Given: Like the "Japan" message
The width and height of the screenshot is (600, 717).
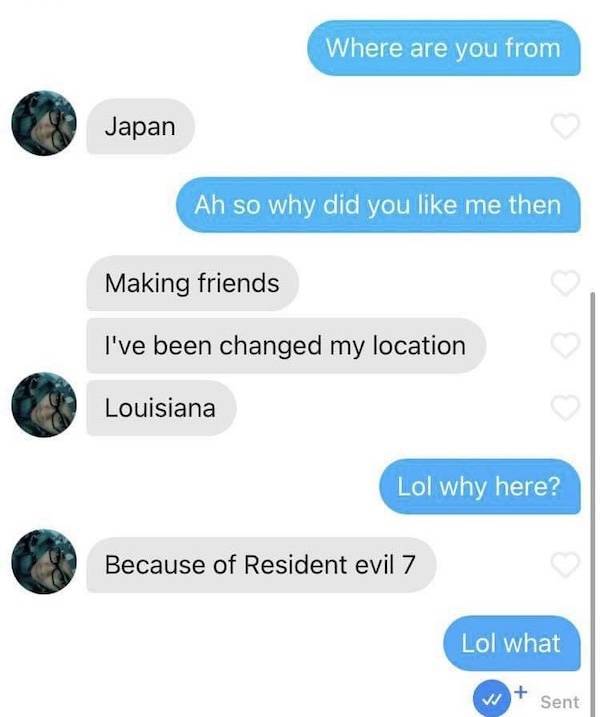Looking at the screenshot, I should tap(566, 127).
